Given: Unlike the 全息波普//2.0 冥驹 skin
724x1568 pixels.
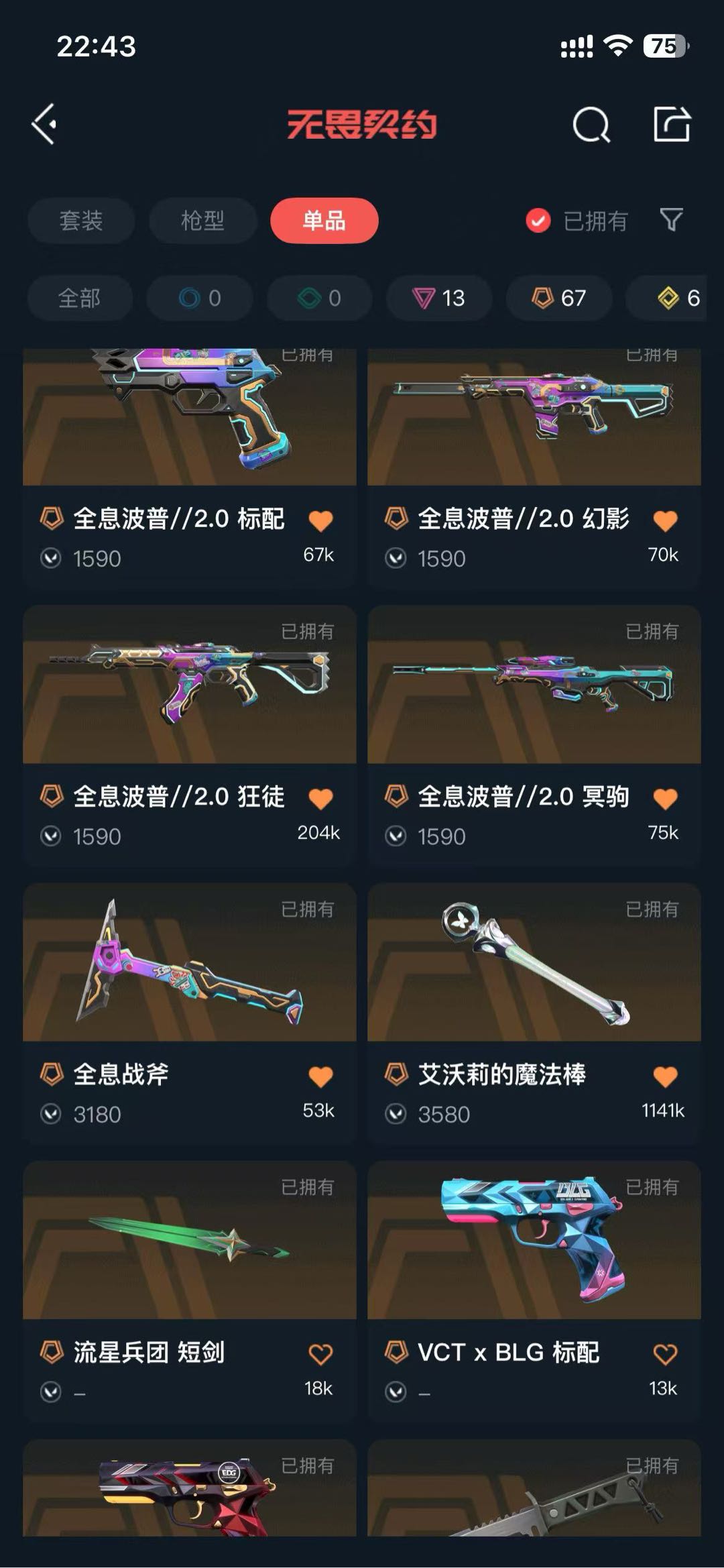Looking at the screenshot, I should click(x=665, y=799).
